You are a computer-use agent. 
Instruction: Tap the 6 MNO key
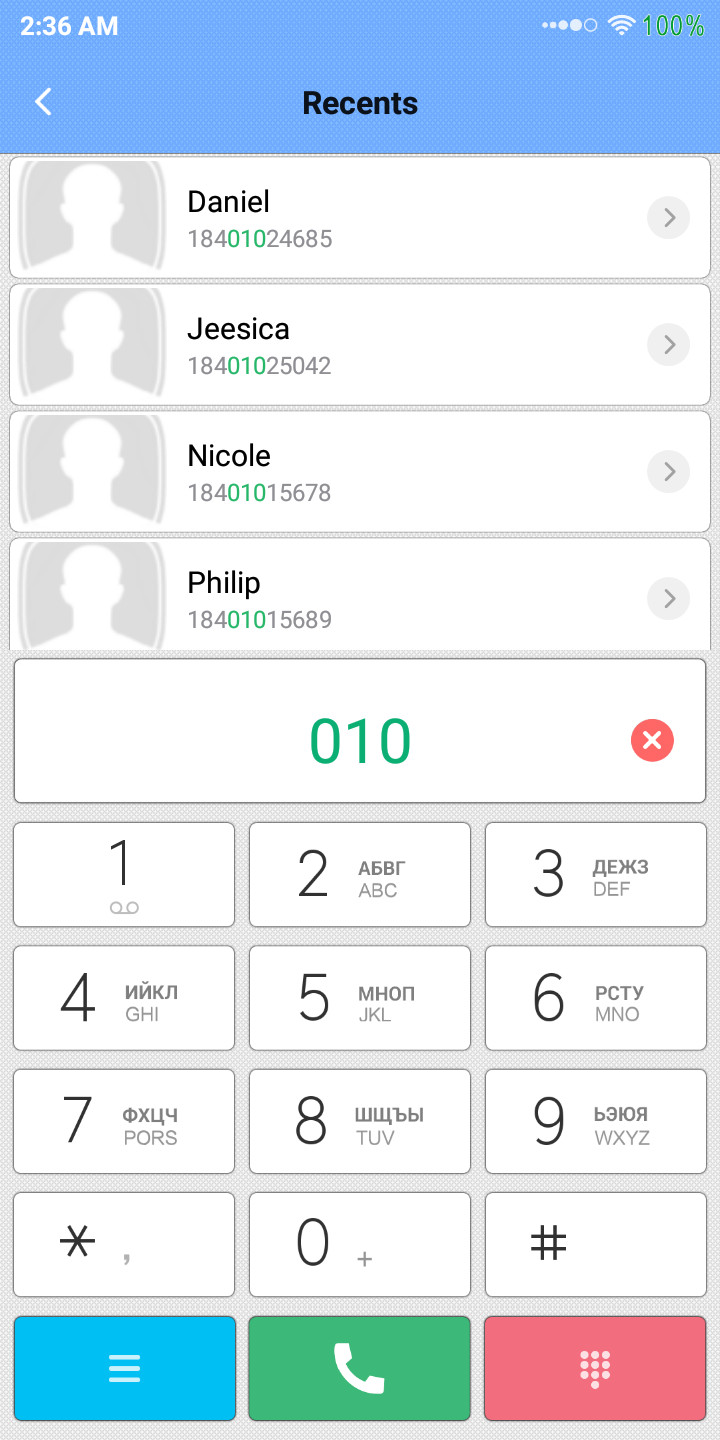coord(596,998)
